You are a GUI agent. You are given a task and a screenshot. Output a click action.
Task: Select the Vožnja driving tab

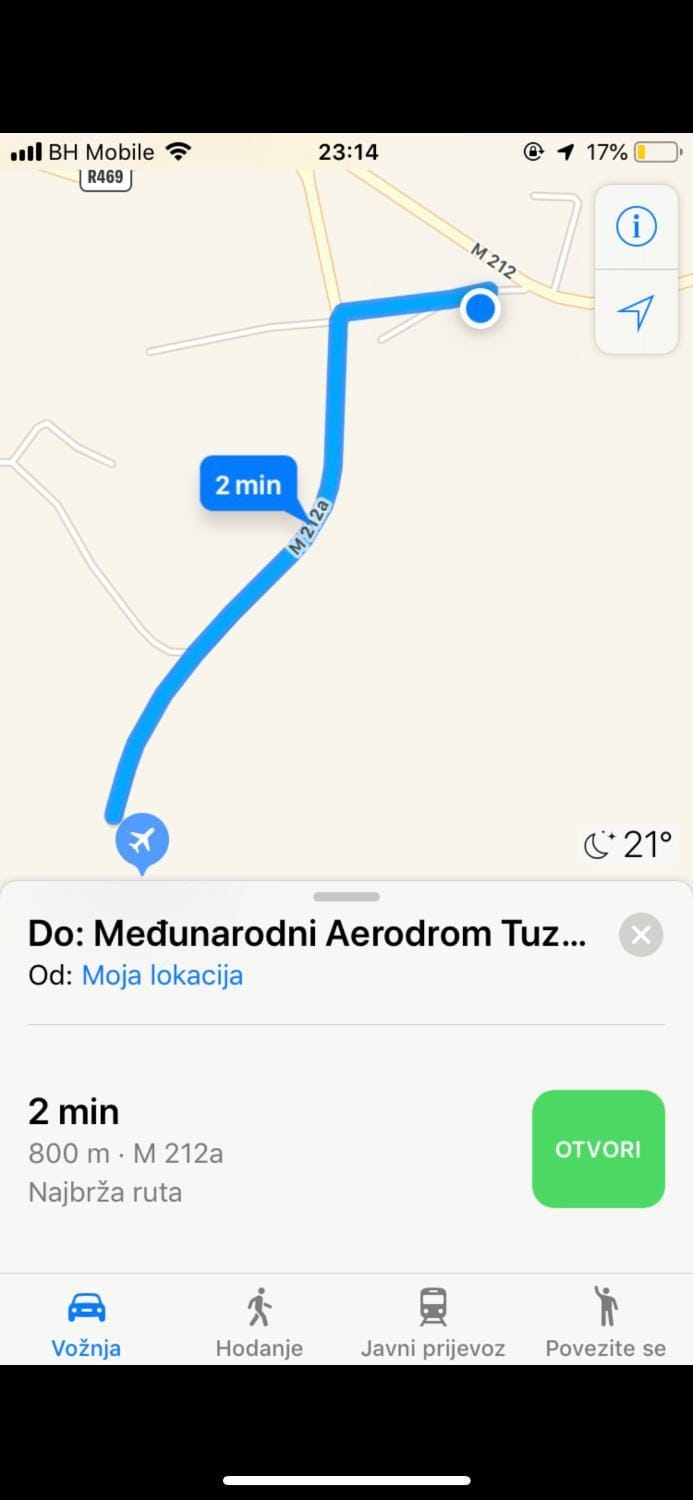pyautogui.click(x=86, y=1322)
